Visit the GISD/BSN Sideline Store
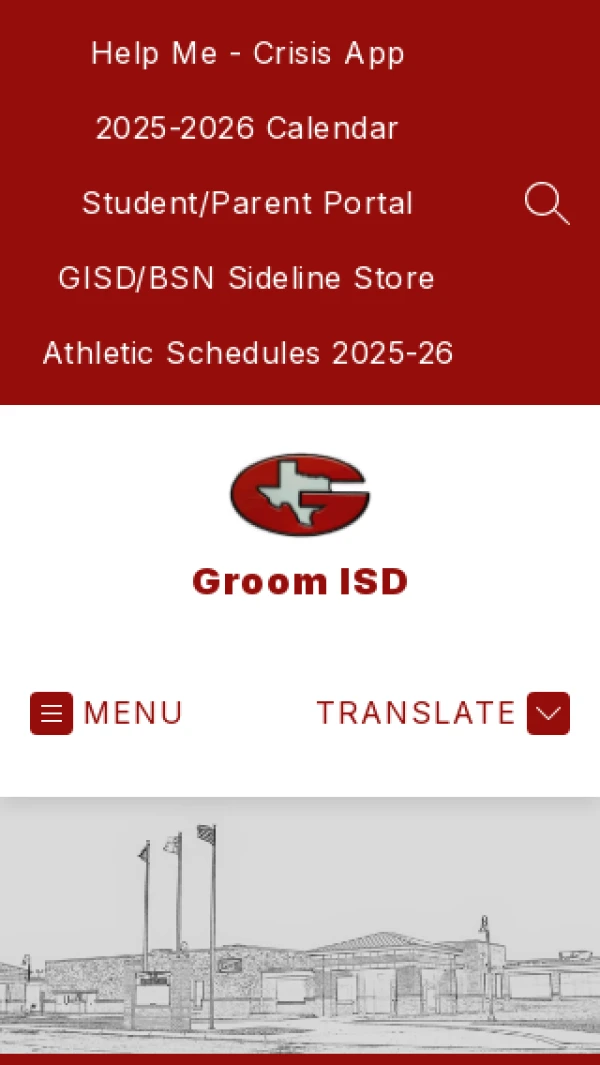The image size is (600, 1065). (247, 278)
